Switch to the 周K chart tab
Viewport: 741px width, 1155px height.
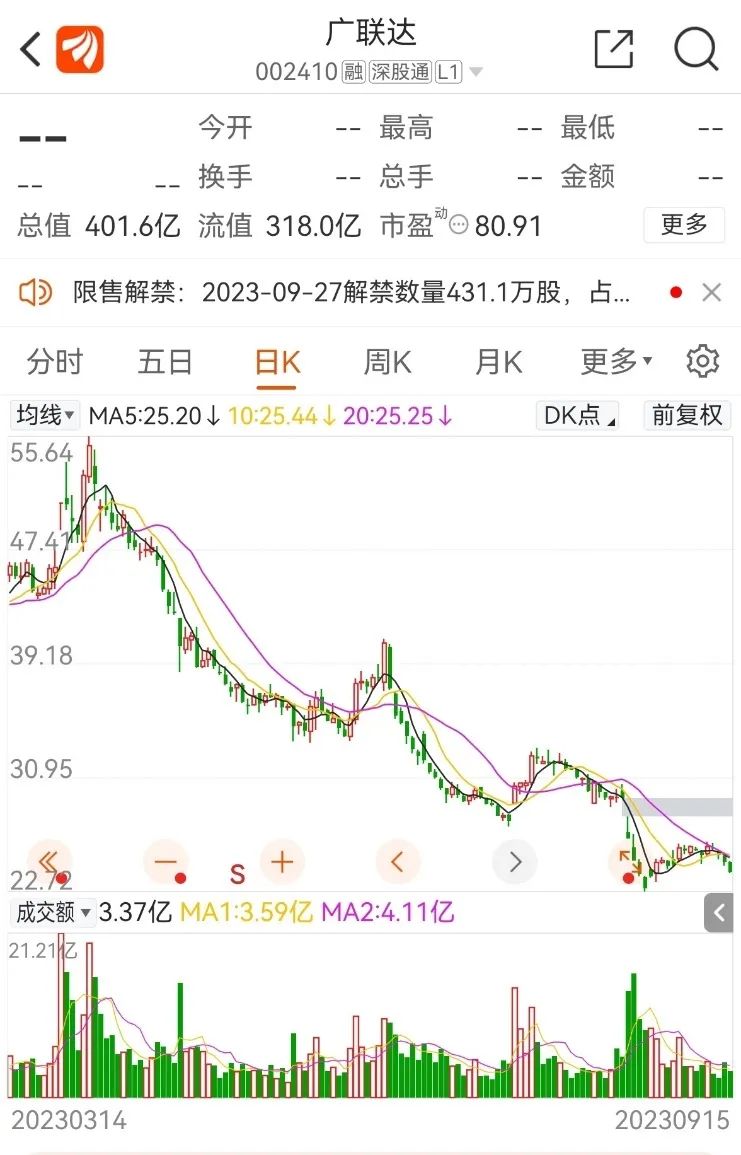coord(387,361)
